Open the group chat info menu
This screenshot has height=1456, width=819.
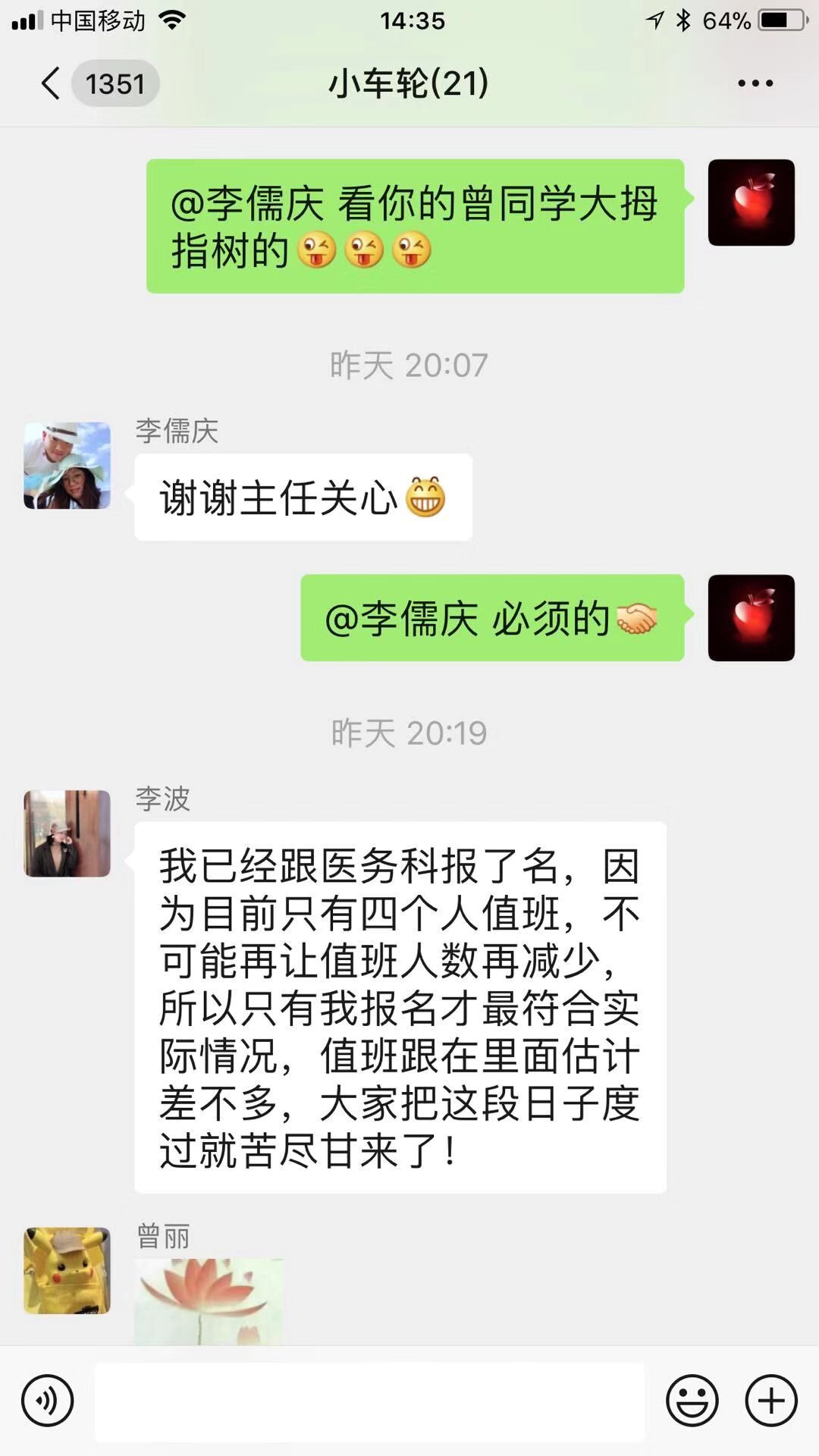coord(755,83)
